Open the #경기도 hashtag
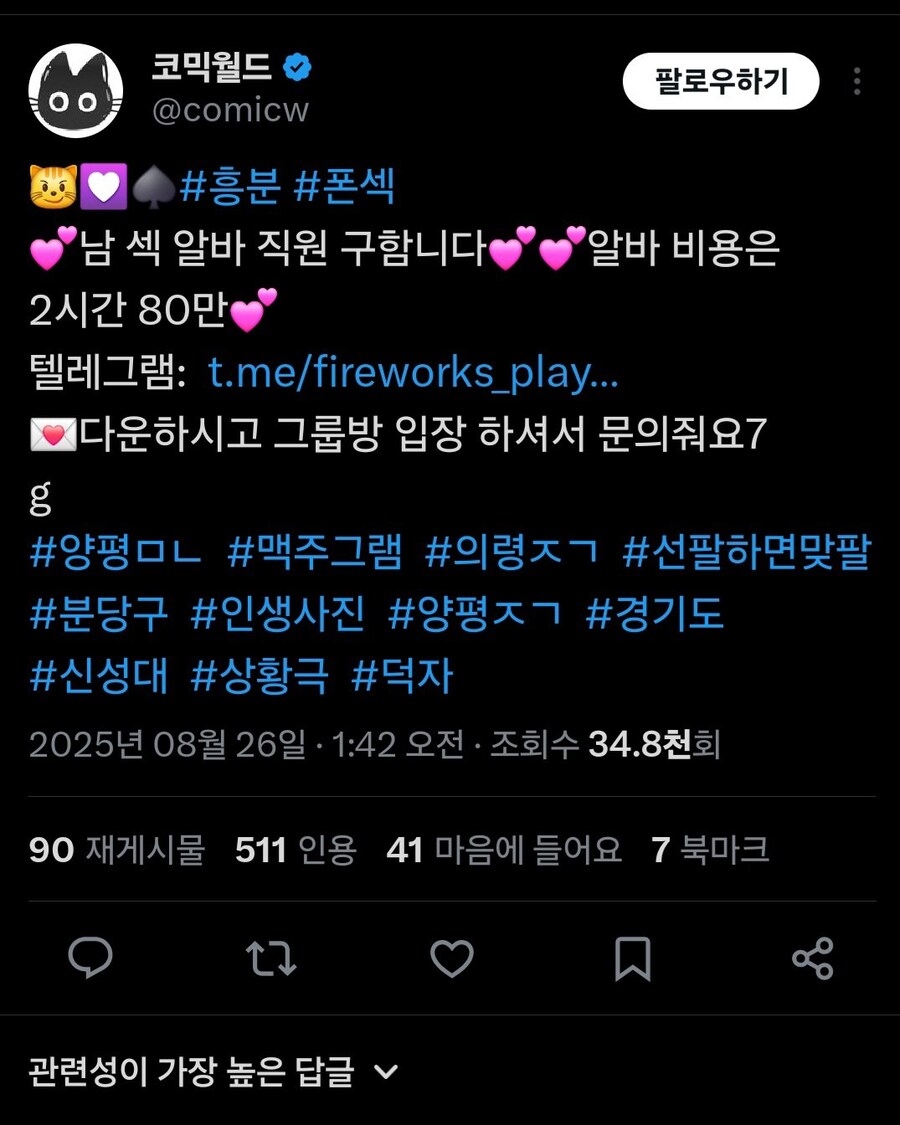This screenshot has width=900, height=1125. [654, 614]
